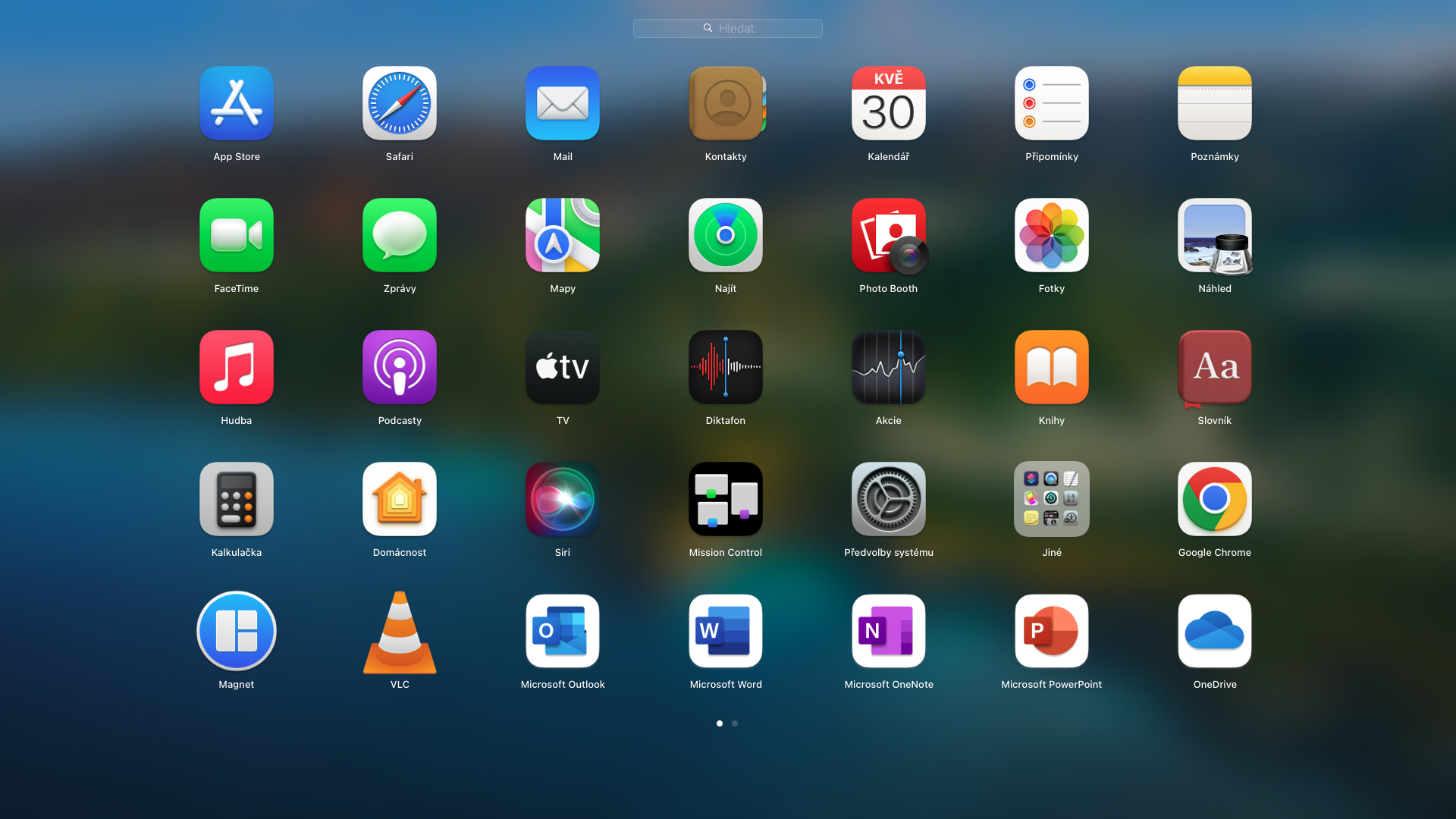
Task: Start FaceTime app
Action: [x=237, y=236]
